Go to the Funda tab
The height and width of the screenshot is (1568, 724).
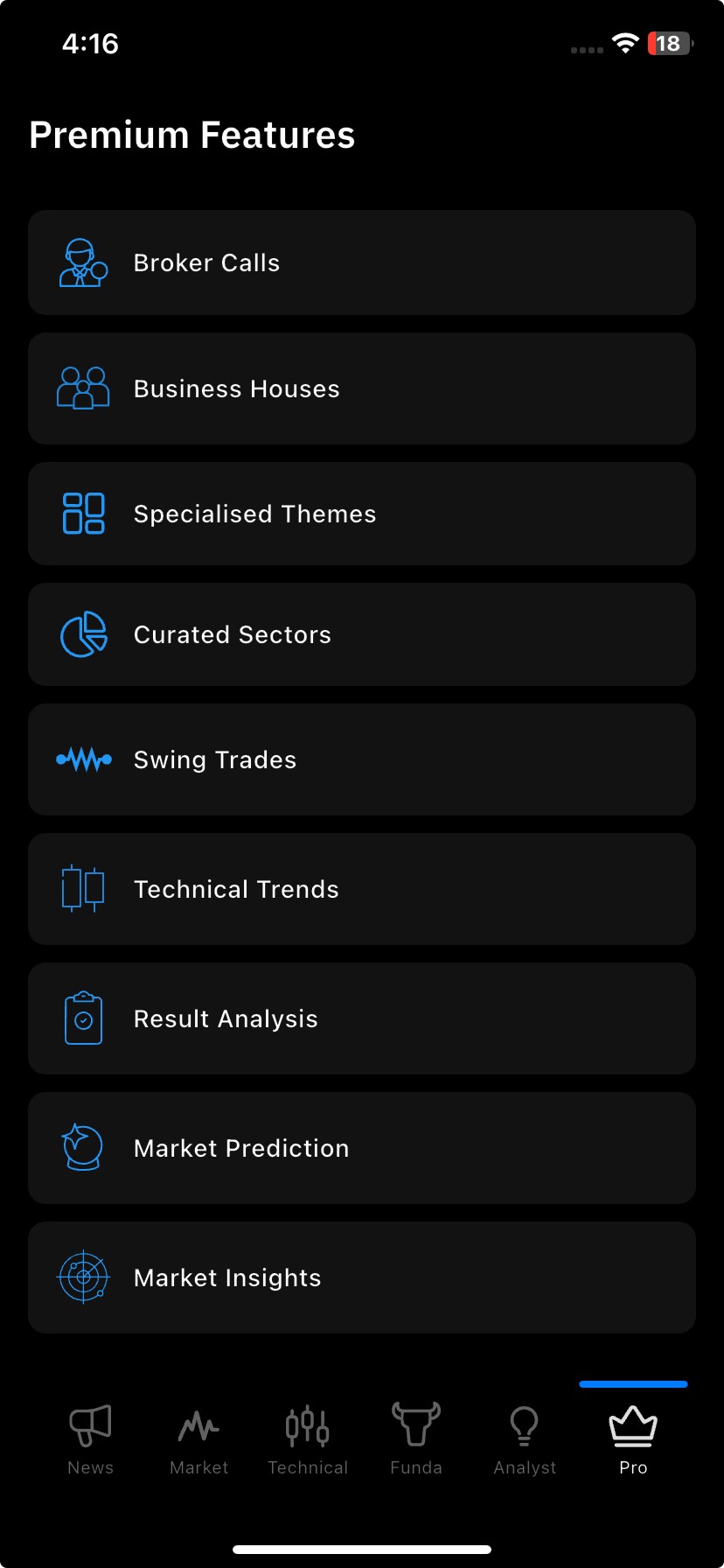click(x=416, y=1440)
